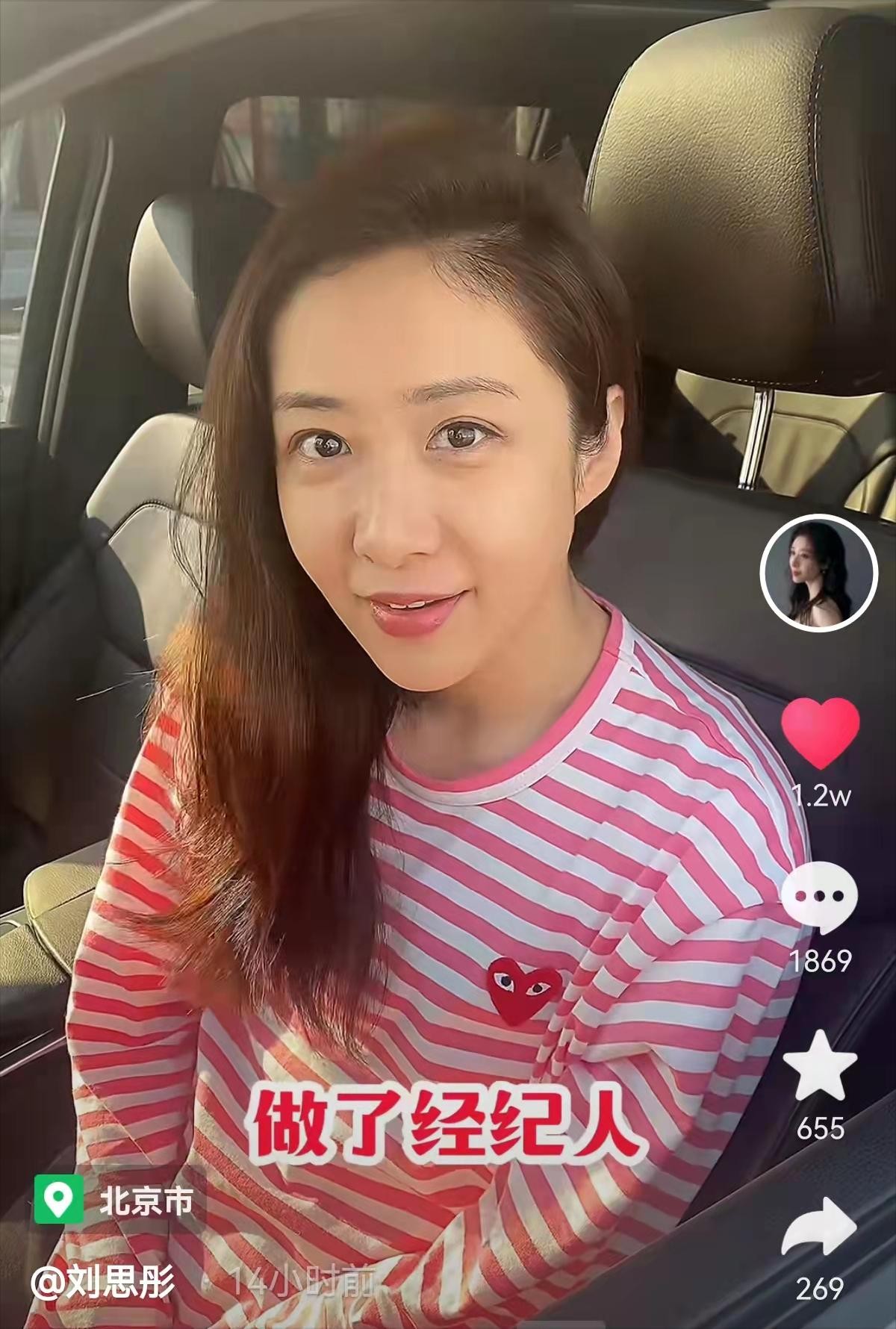The image size is (896, 1329).
Task: Open the 北京市 location tag
Action: (119, 1201)
